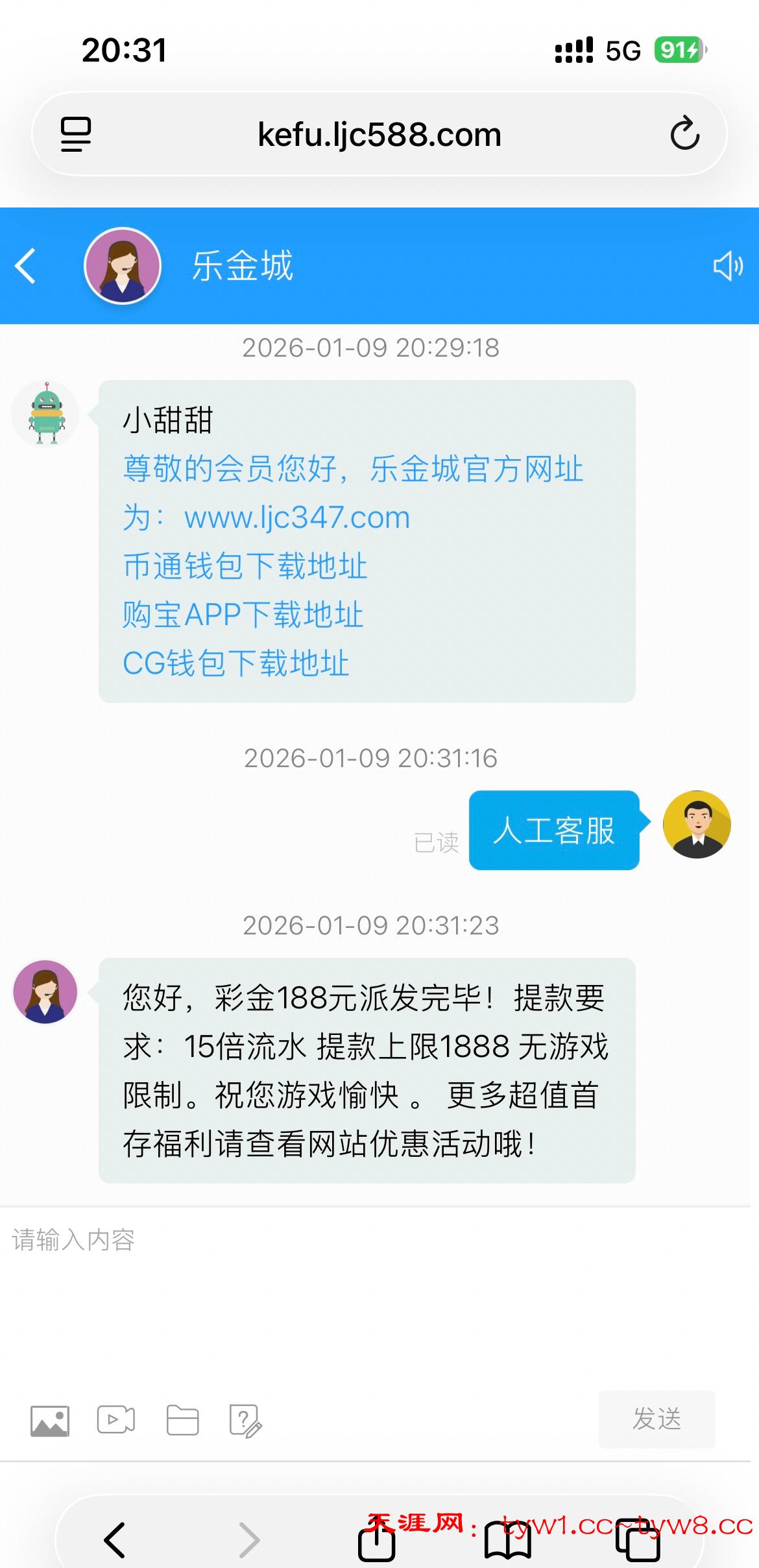Open browser bookmarks
759x1568 pixels.
pyautogui.click(x=508, y=1541)
